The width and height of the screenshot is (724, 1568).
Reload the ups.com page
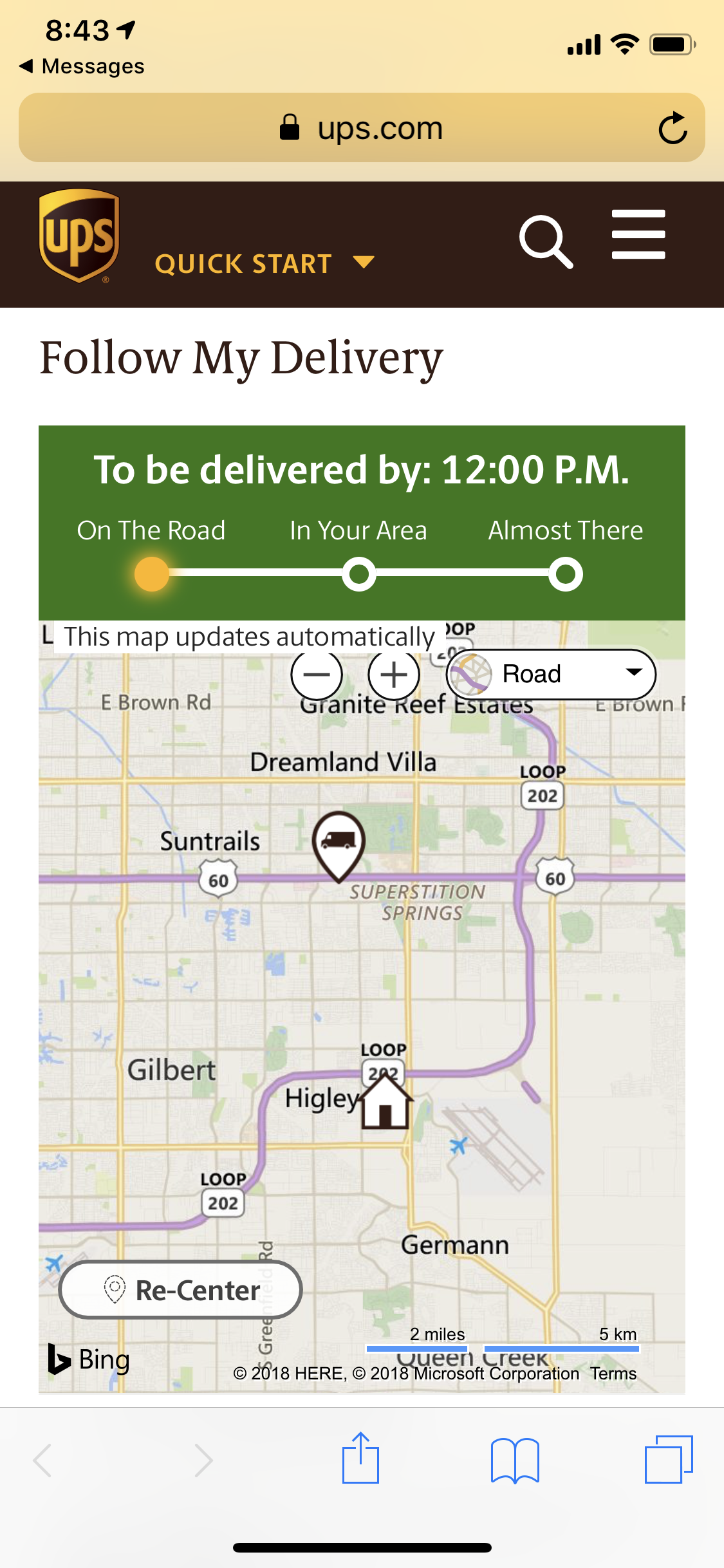click(673, 127)
